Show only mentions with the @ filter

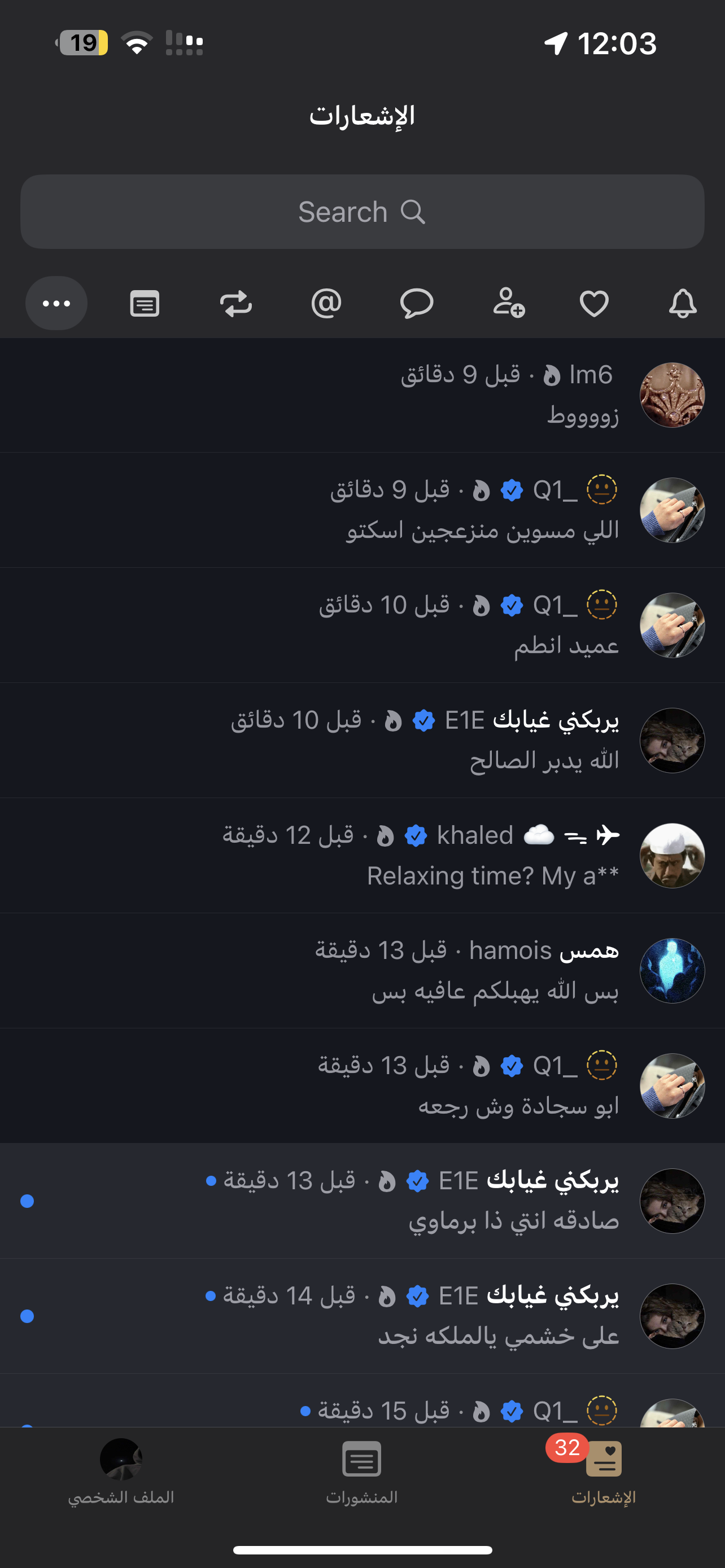[x=326, y=303]
